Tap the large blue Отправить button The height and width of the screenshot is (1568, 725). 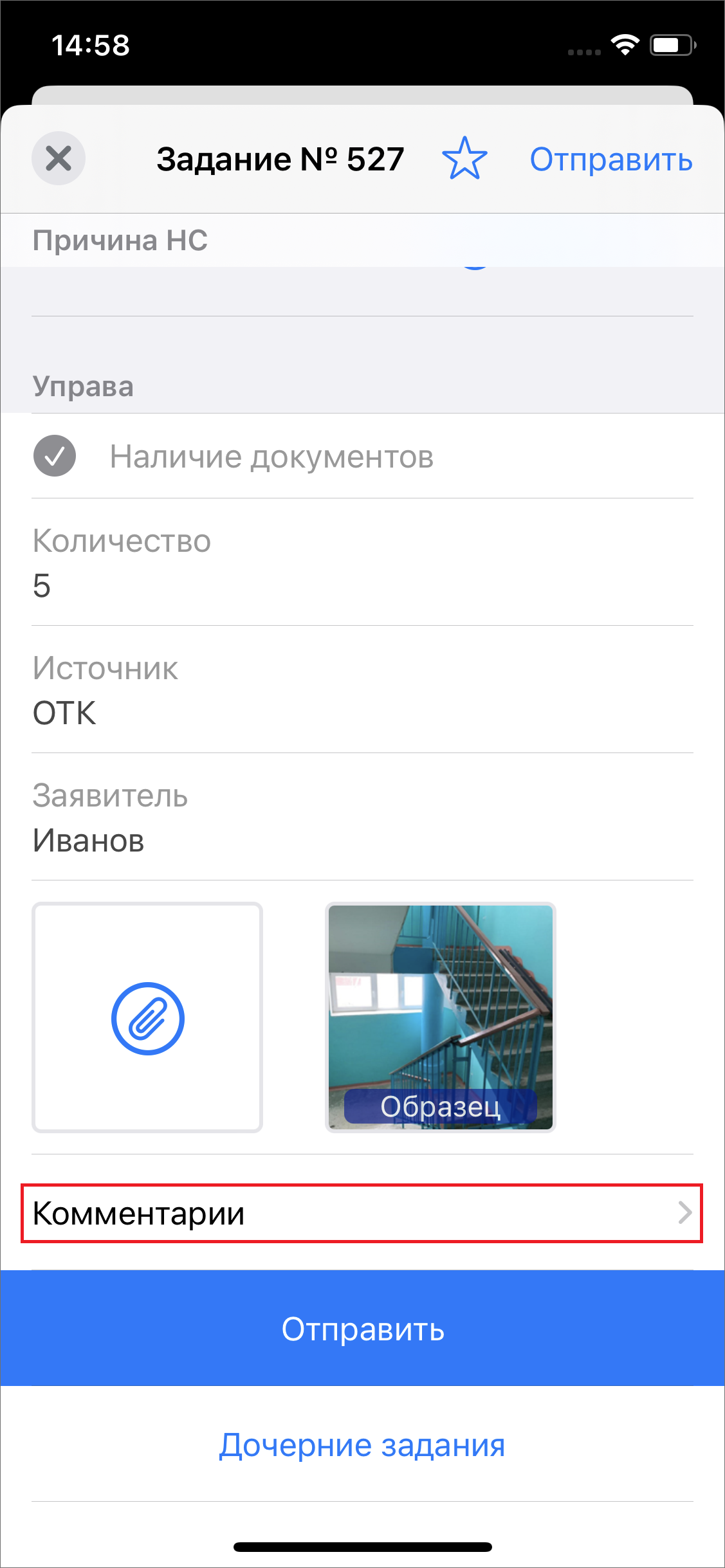362,1328
